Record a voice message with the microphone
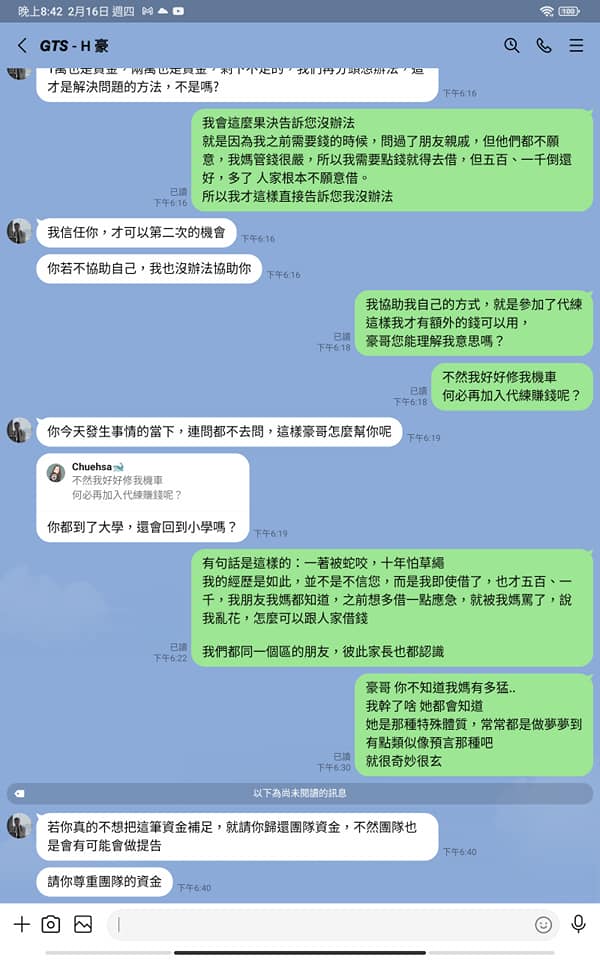600x960 pixels. point(578,924)
